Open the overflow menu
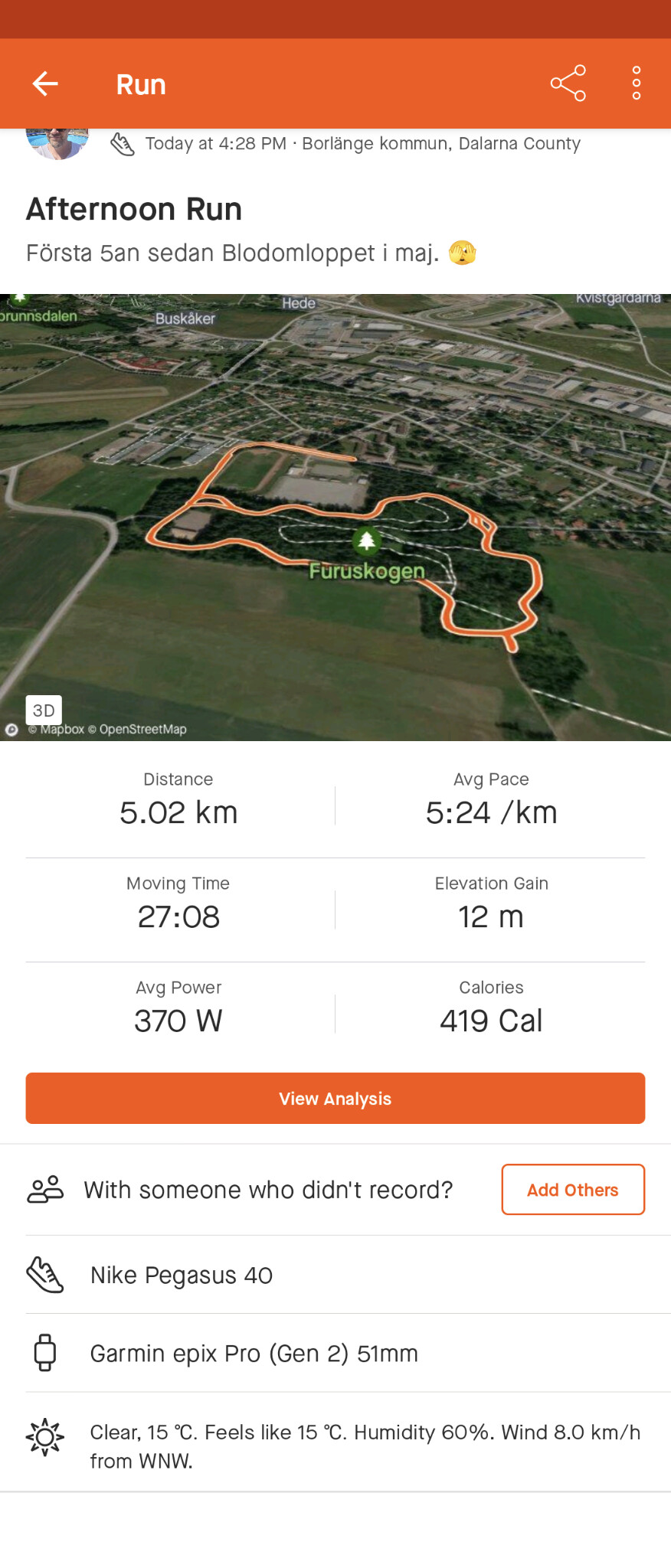The width and height of the screenshot is (671, 1568). coord(636,83)
